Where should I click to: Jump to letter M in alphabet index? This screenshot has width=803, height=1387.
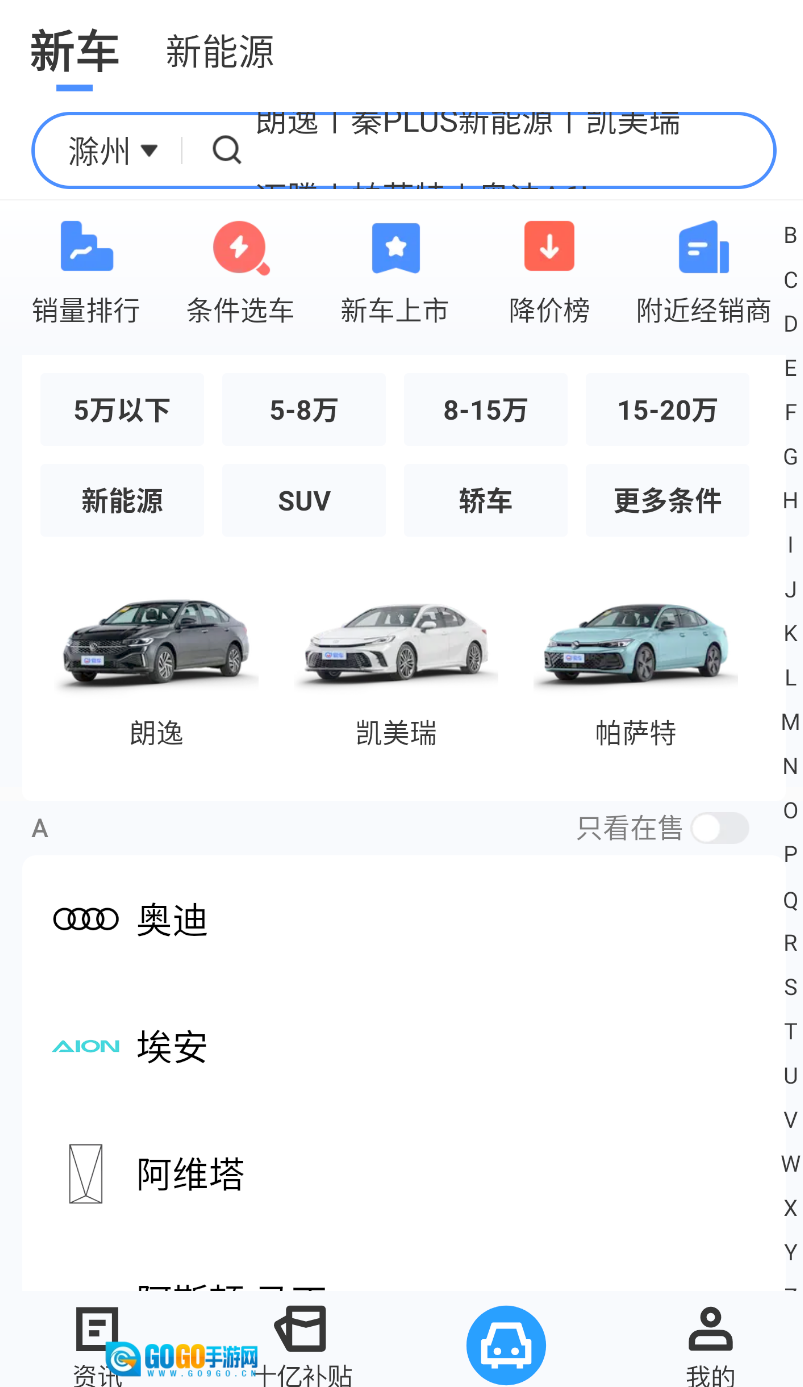[x=789, y=722]
